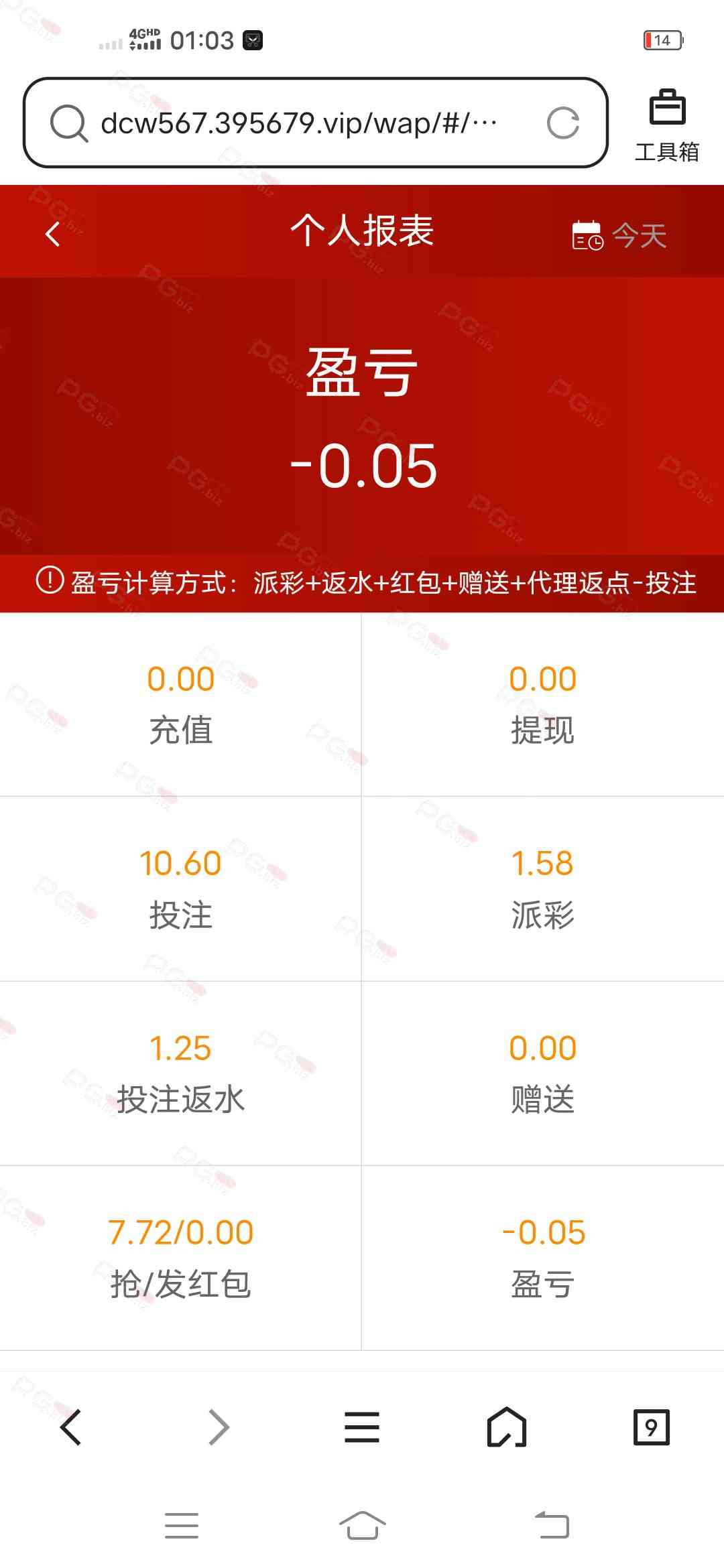This screenshot has height=1568, width=724.
Task: View the 9 open browser tabs
Action: 651,1426
